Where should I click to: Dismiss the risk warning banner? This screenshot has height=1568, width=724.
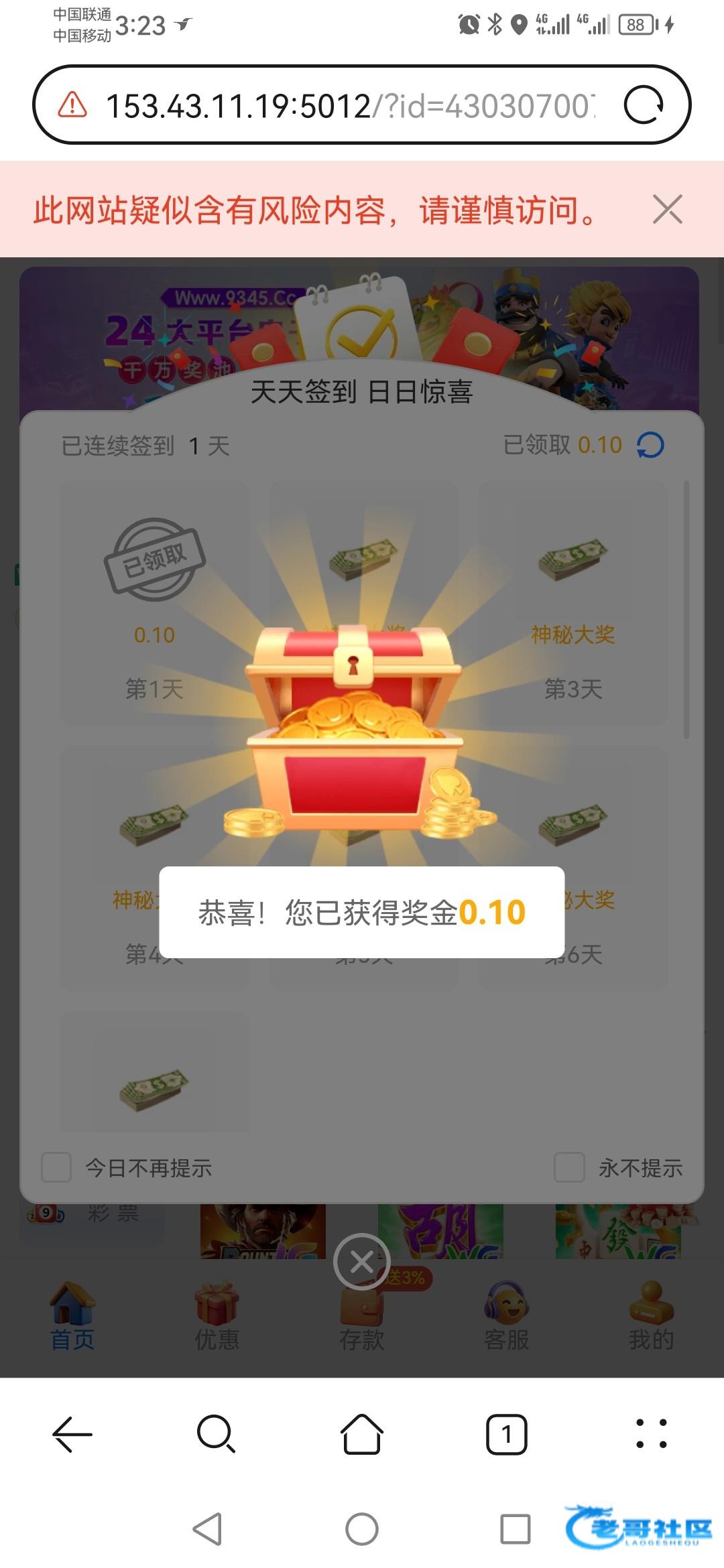point(667,209)
